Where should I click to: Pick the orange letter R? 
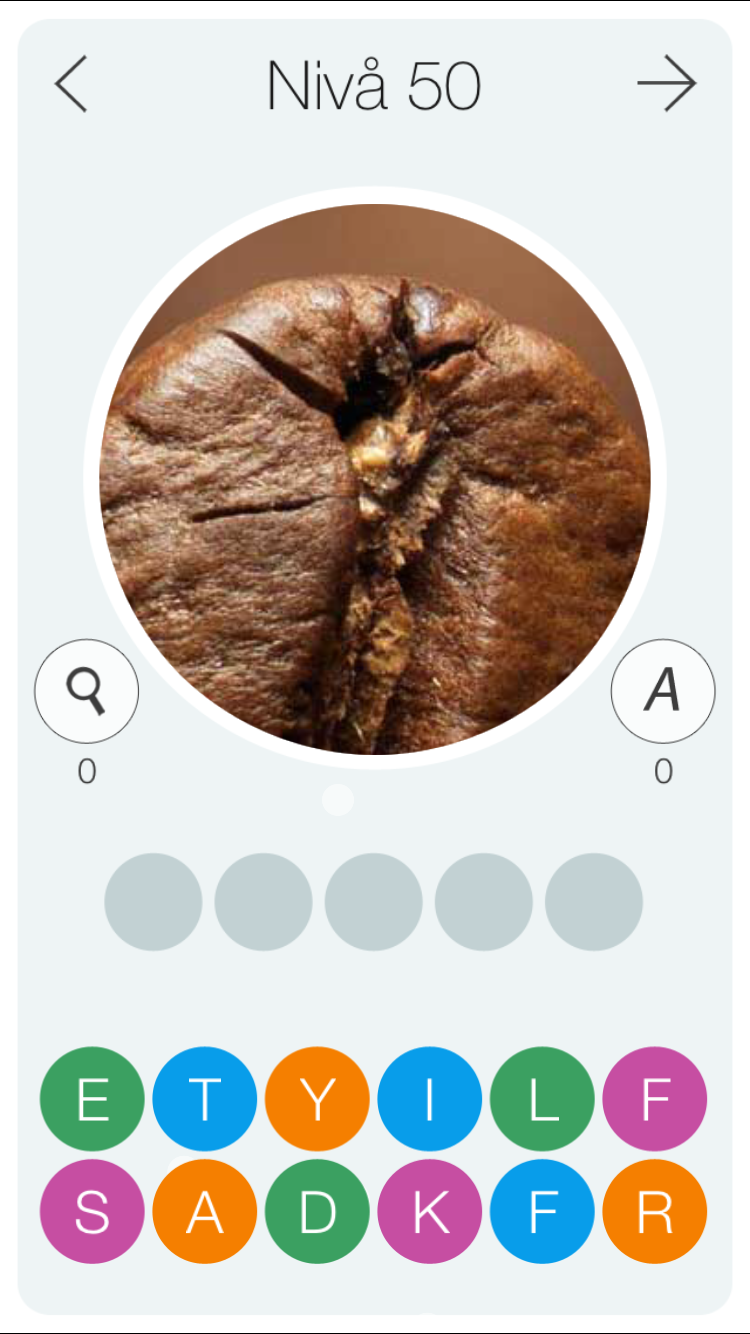[x=655, y=1212]
